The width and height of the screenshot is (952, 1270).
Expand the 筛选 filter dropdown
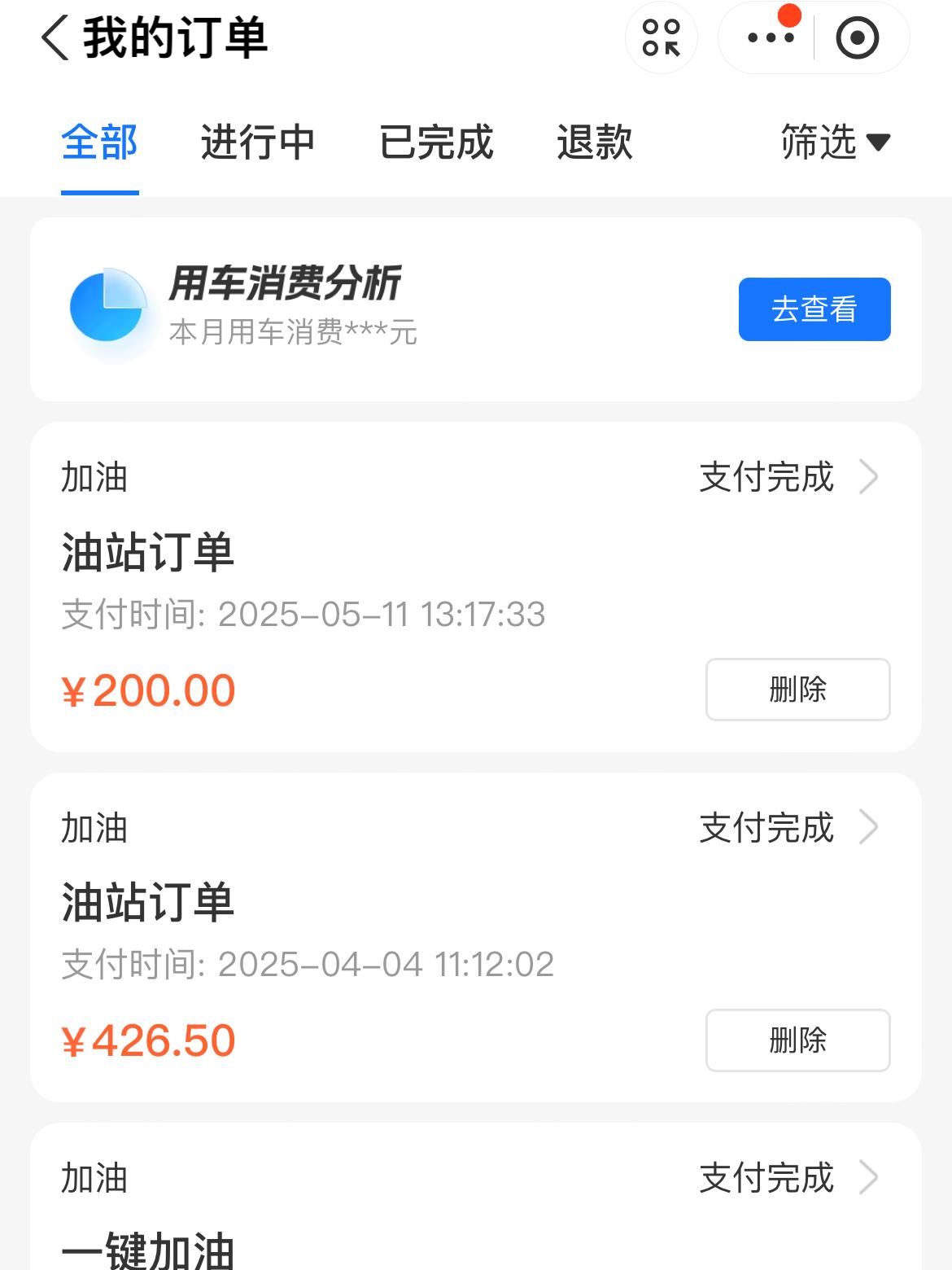tap(835, 142)
